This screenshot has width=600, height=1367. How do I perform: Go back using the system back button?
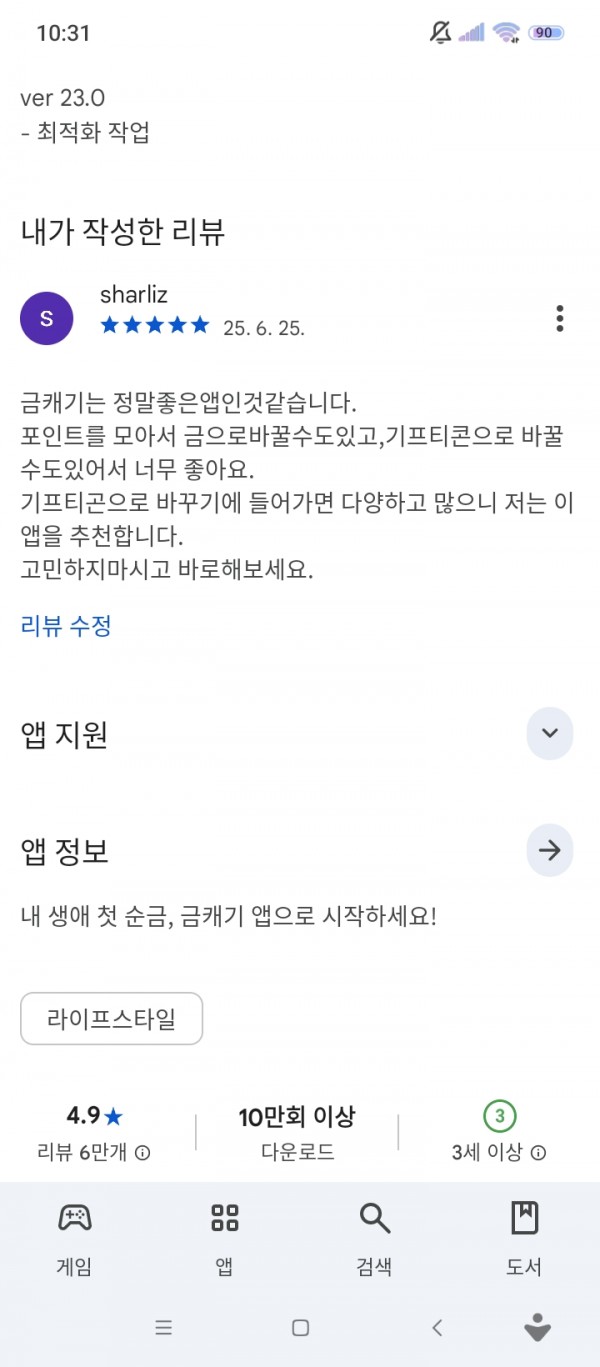pos(437,1328)
